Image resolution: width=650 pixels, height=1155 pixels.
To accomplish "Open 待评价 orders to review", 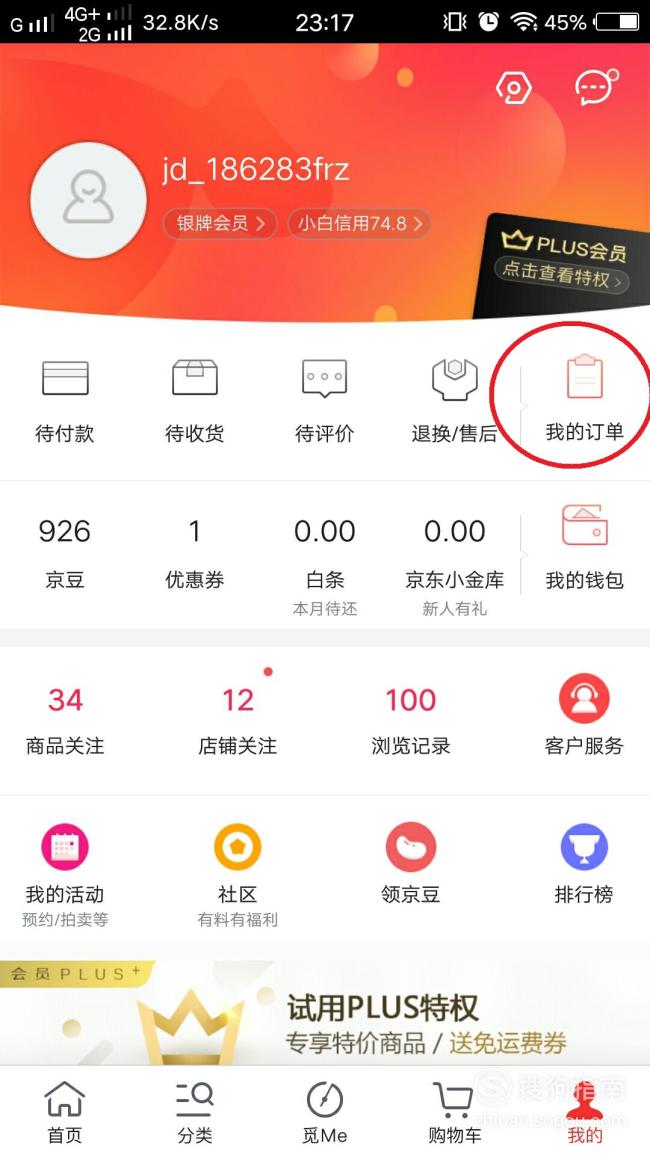I will 324,401.
